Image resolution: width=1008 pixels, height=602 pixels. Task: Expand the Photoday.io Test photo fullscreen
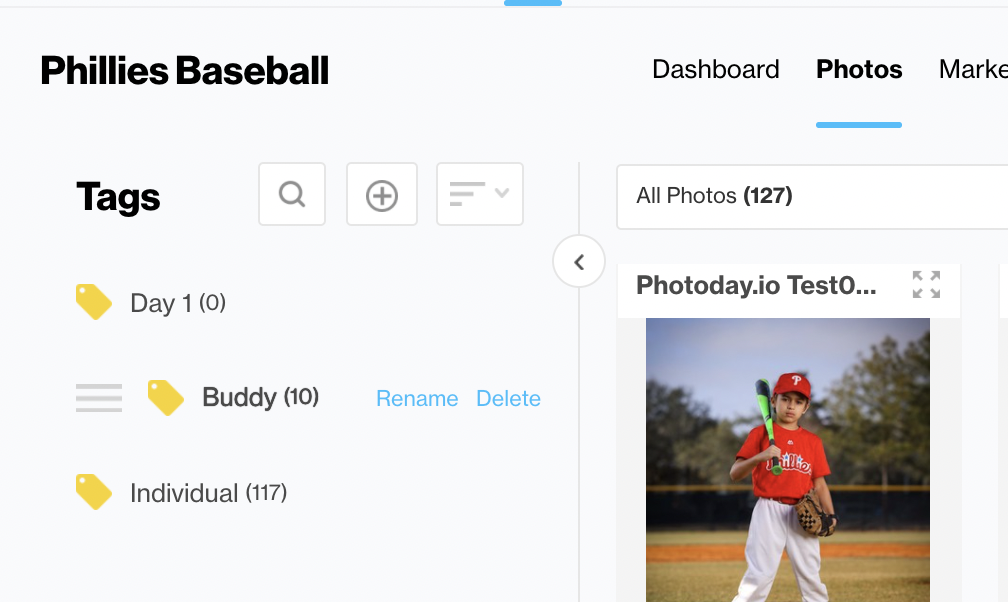926,285
